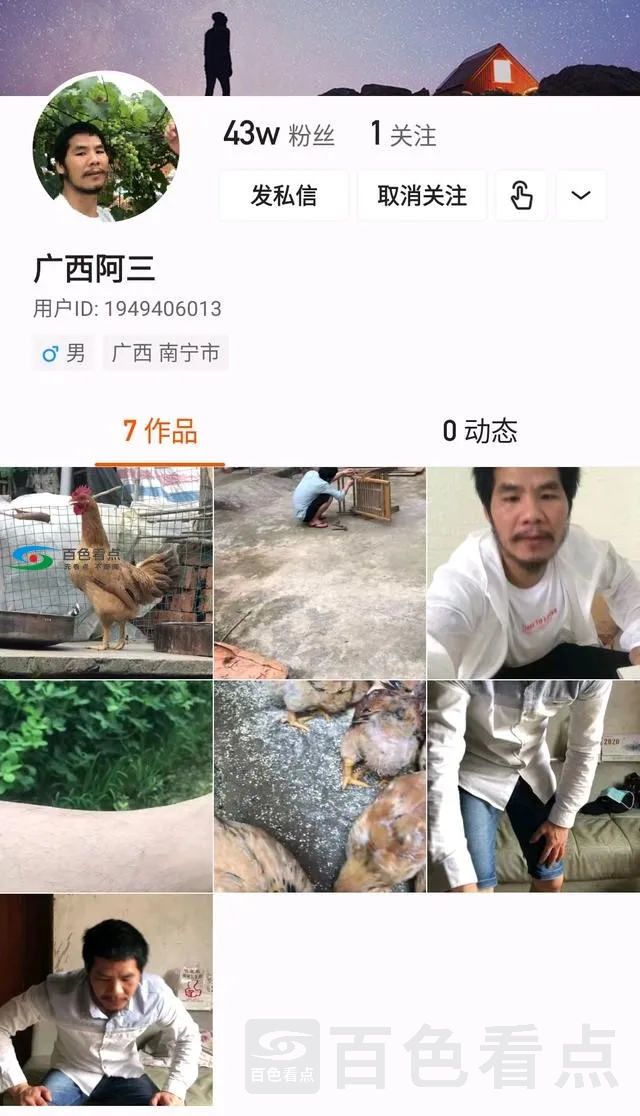This screenshot has width=640, height=1116.
Task: Tap the poke hand icon
Action: [x=521, y=196]
